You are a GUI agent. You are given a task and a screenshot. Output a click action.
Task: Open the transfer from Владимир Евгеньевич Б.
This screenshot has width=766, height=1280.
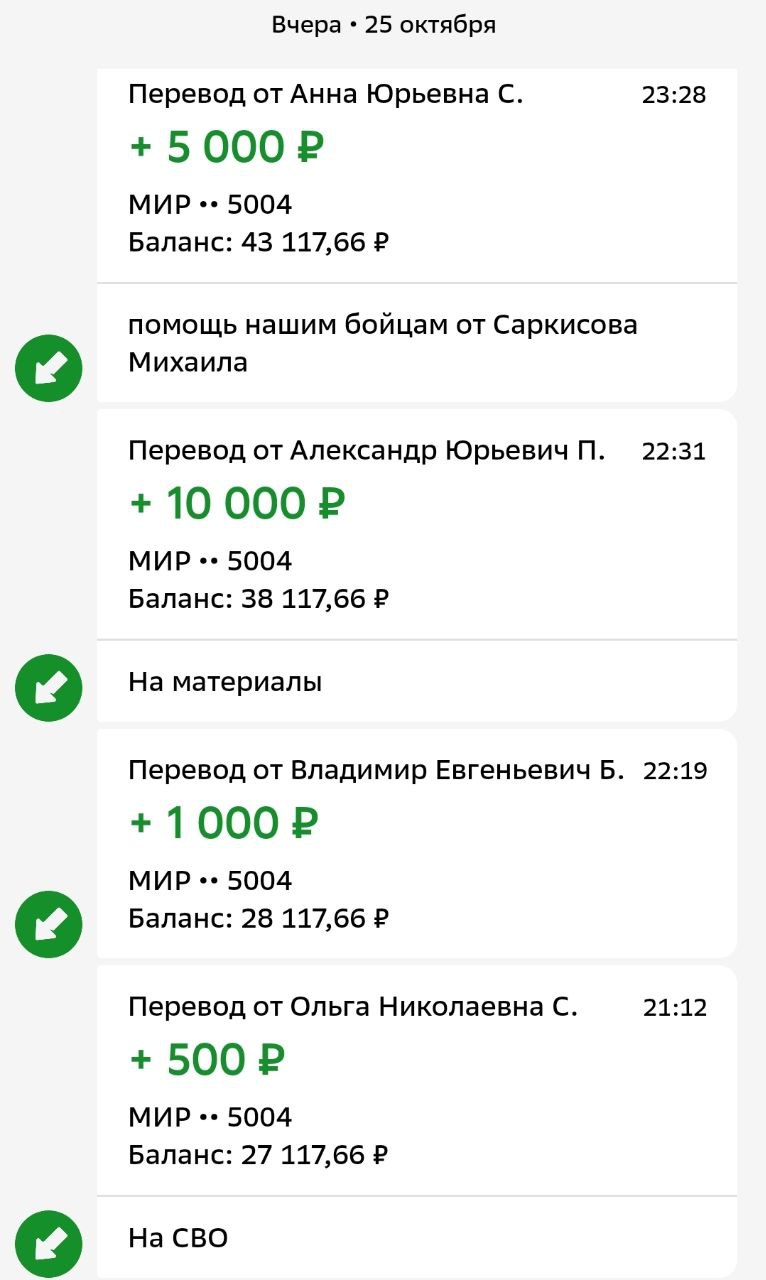coord(416,843)
